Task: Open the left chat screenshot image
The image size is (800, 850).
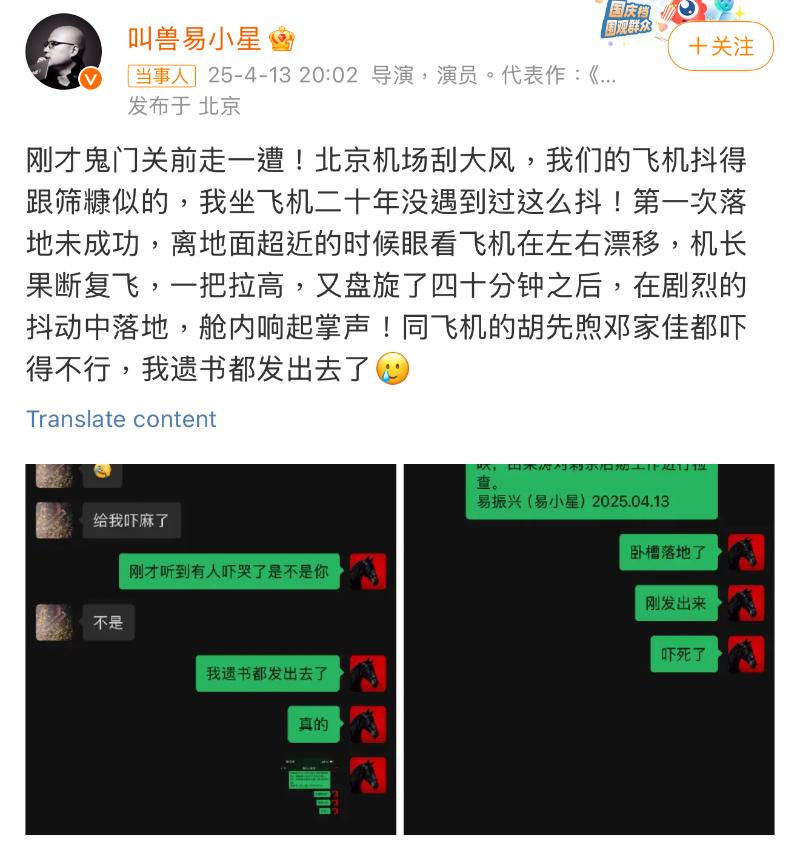Action: click(x=210, y=648)
